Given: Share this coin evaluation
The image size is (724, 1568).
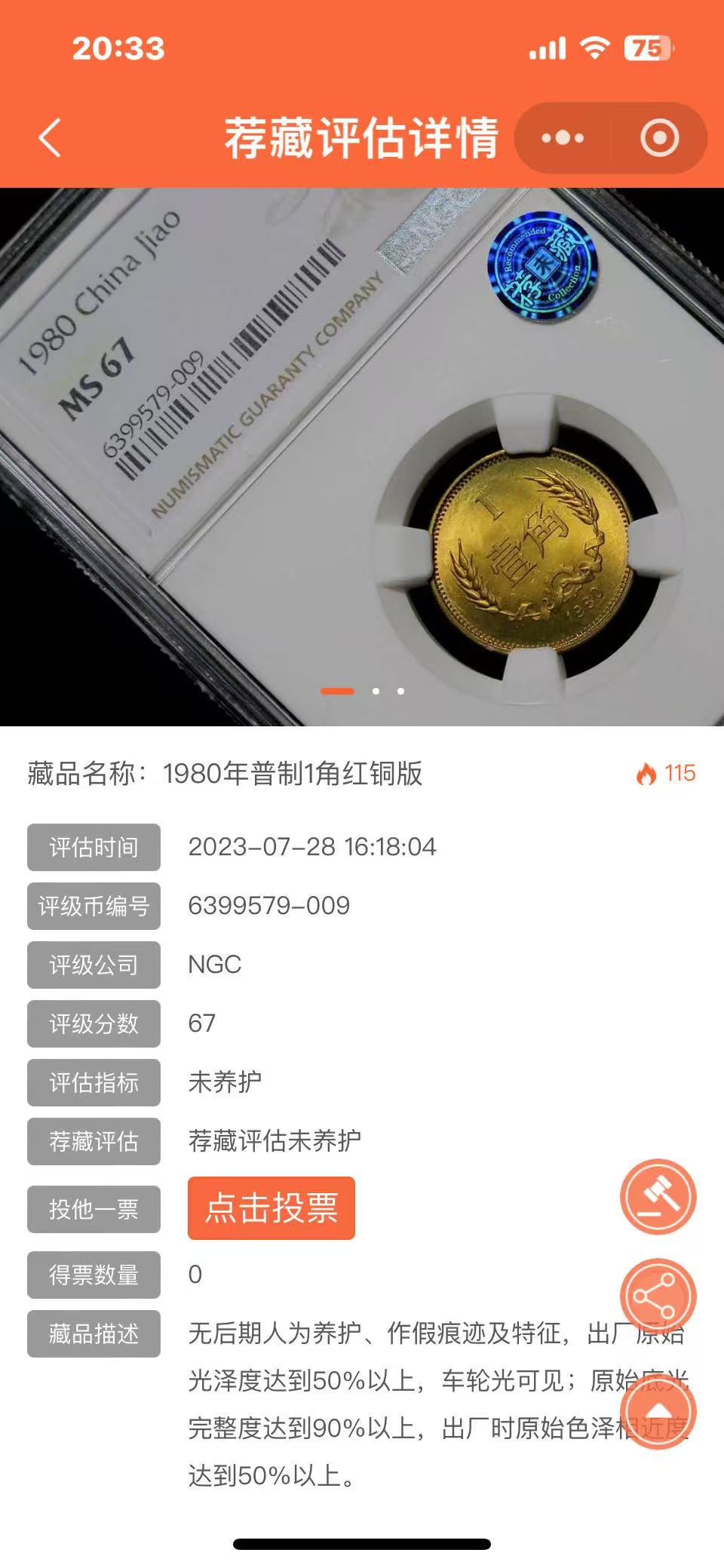Looking at the screenshot, I should point(658,1296).
